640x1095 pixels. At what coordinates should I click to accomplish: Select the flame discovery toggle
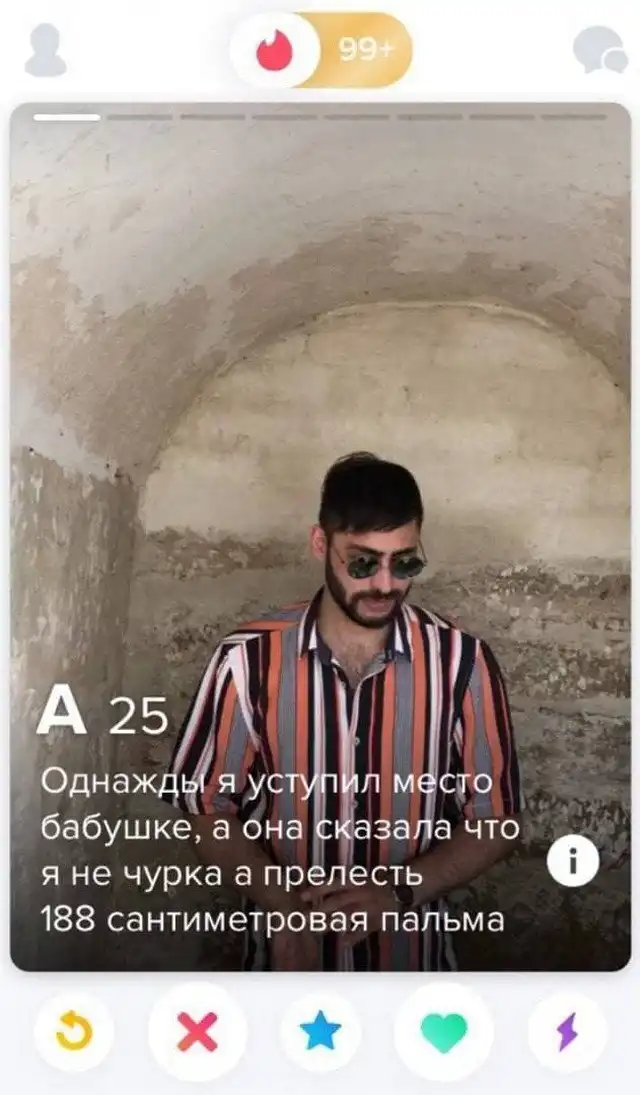point(274,50)
